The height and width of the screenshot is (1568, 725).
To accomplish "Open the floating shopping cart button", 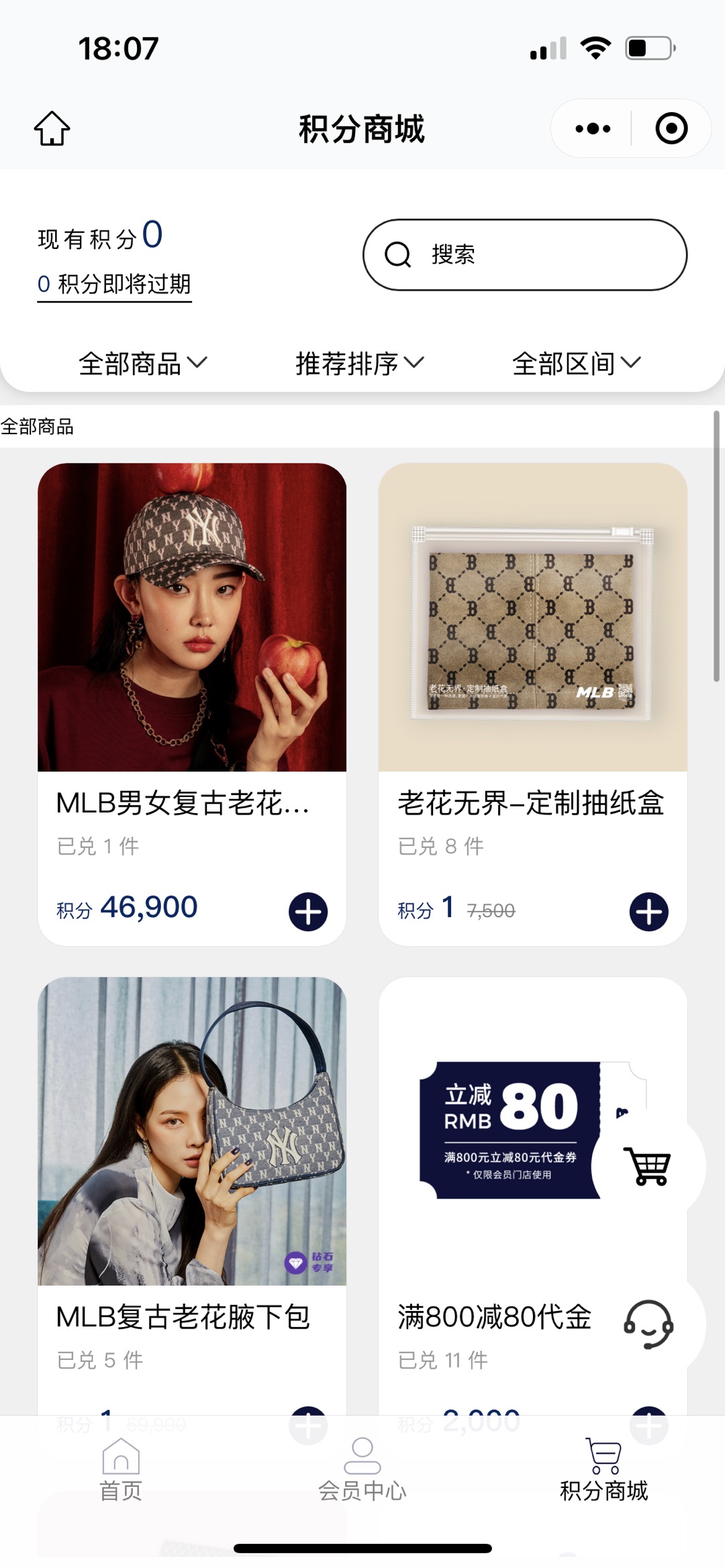I will coord(648,1166).
